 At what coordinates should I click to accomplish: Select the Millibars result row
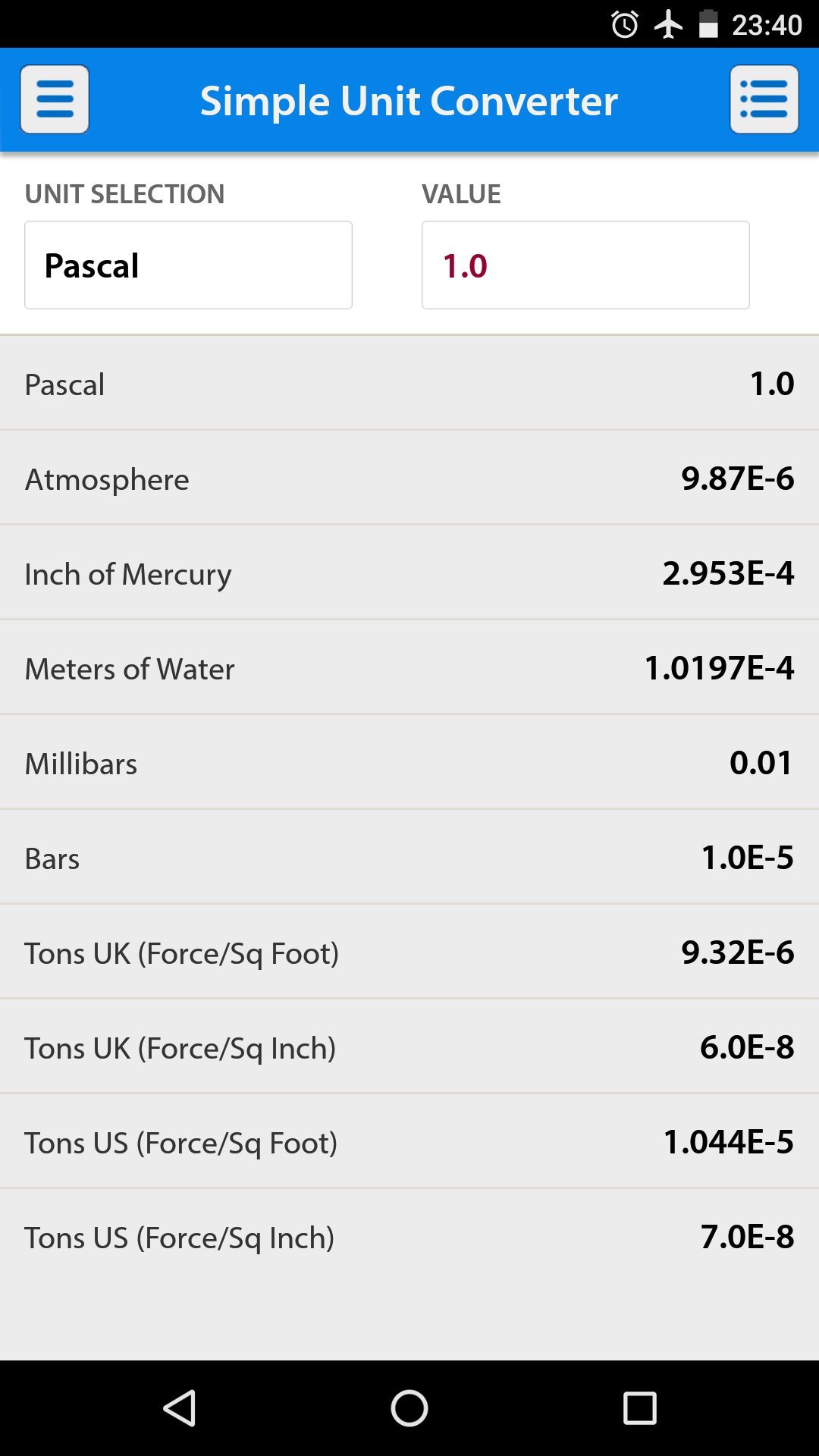tap(409, 763)
